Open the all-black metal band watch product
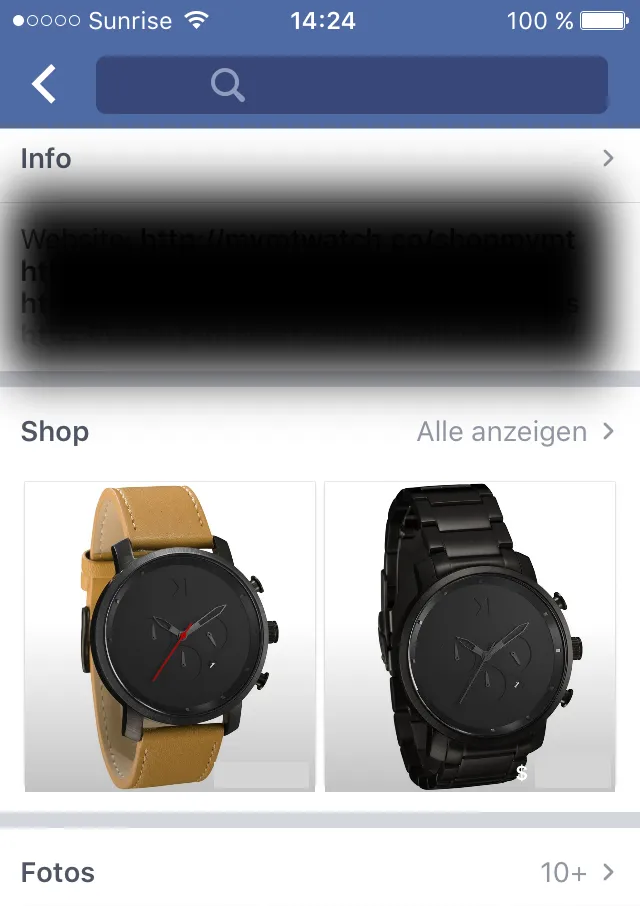The height and width of the screenshot is (906, 640). [x=470, y=636]
